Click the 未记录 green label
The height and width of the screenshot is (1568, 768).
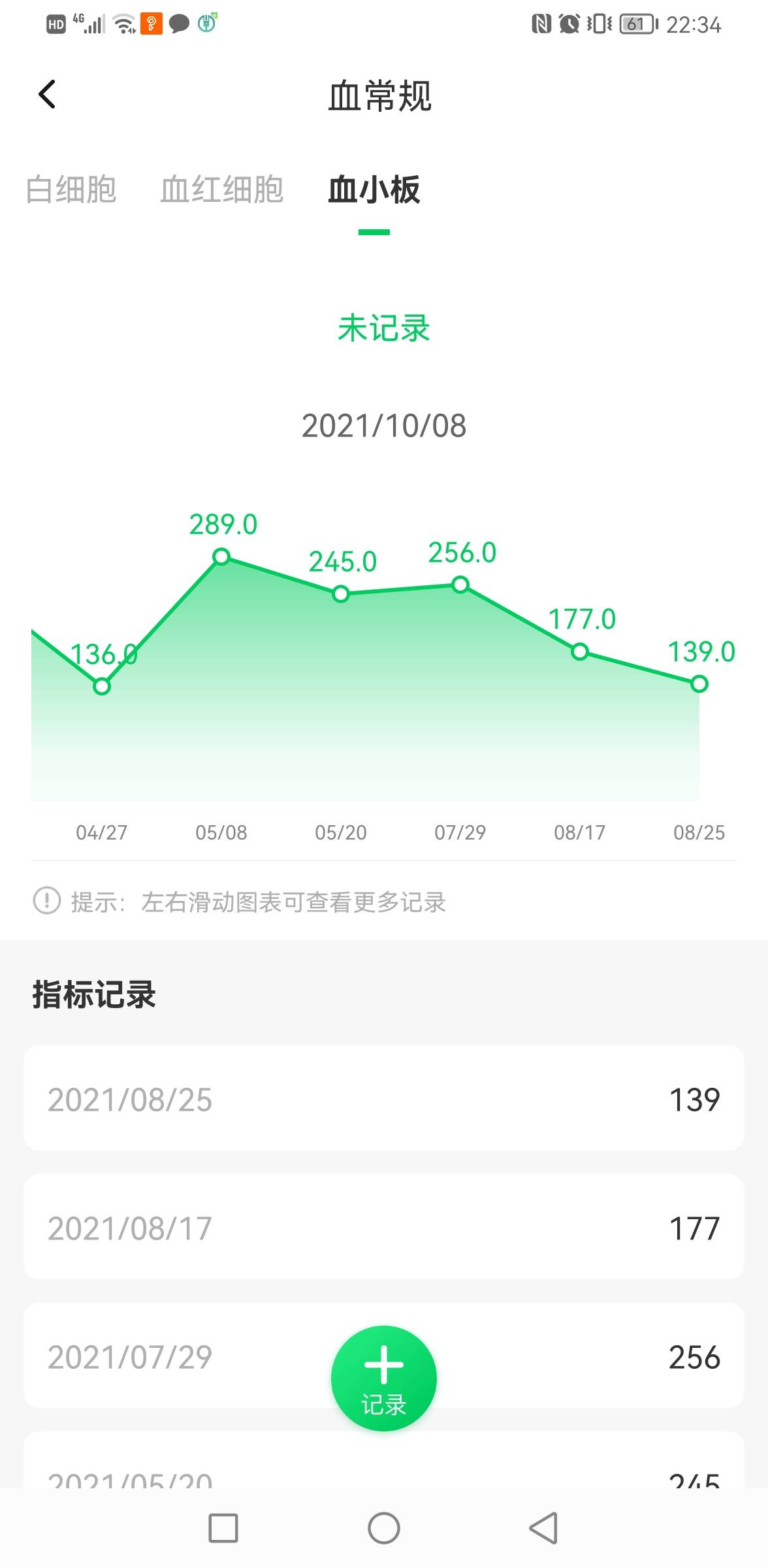383,330
